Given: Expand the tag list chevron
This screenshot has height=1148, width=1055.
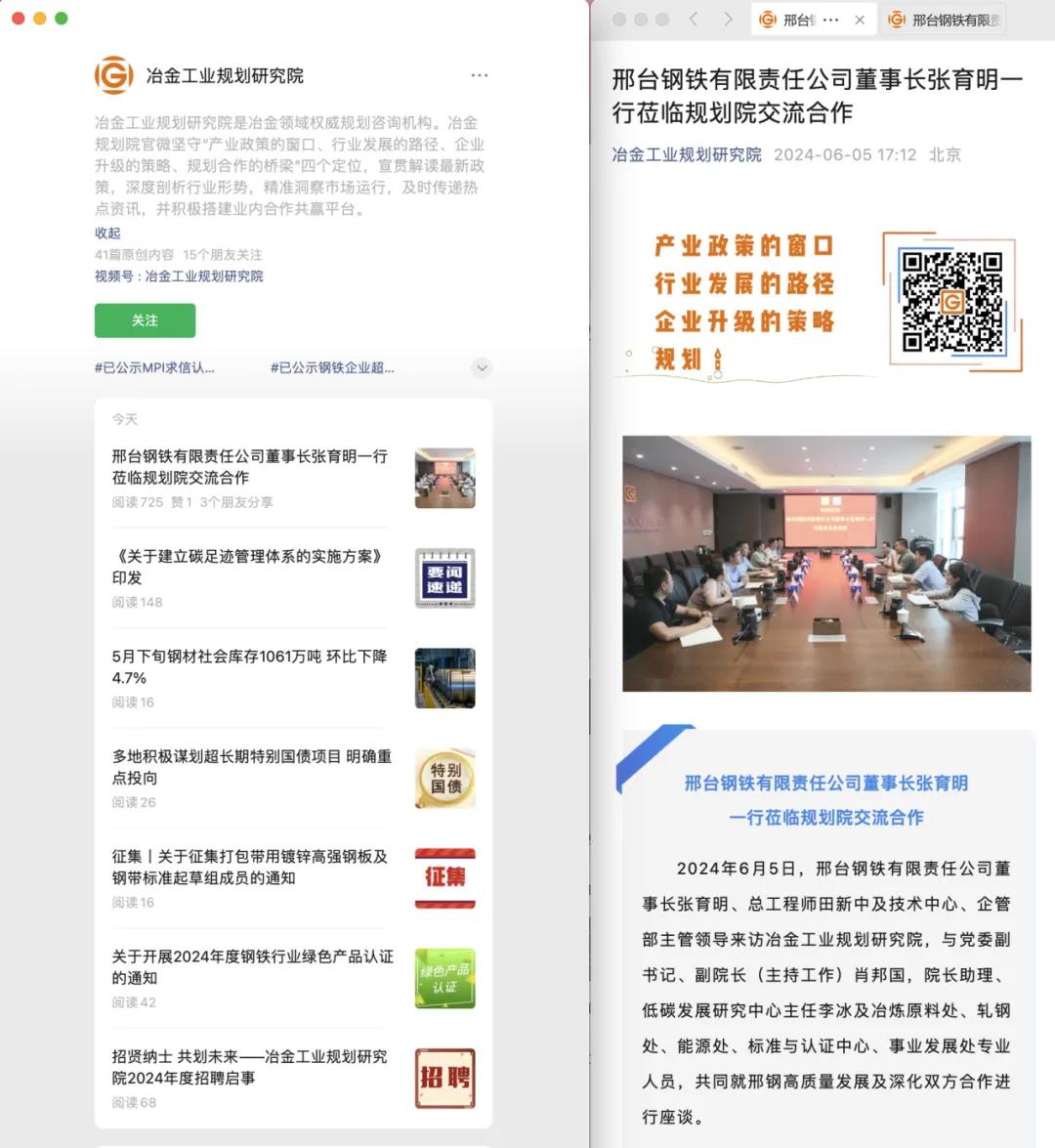Looking at the screenshot, I should click(481, 368).
